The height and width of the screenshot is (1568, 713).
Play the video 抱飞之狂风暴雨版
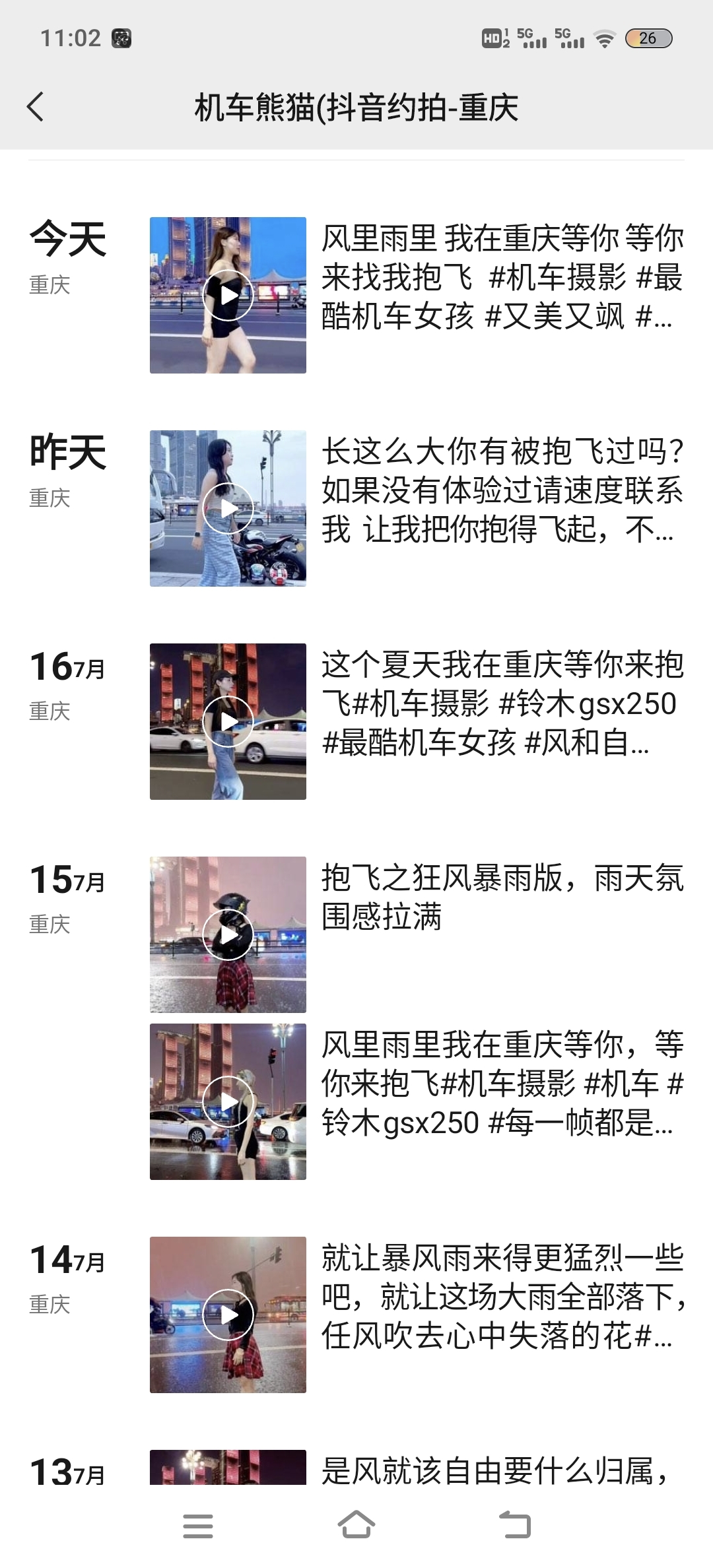click(228, 934)
